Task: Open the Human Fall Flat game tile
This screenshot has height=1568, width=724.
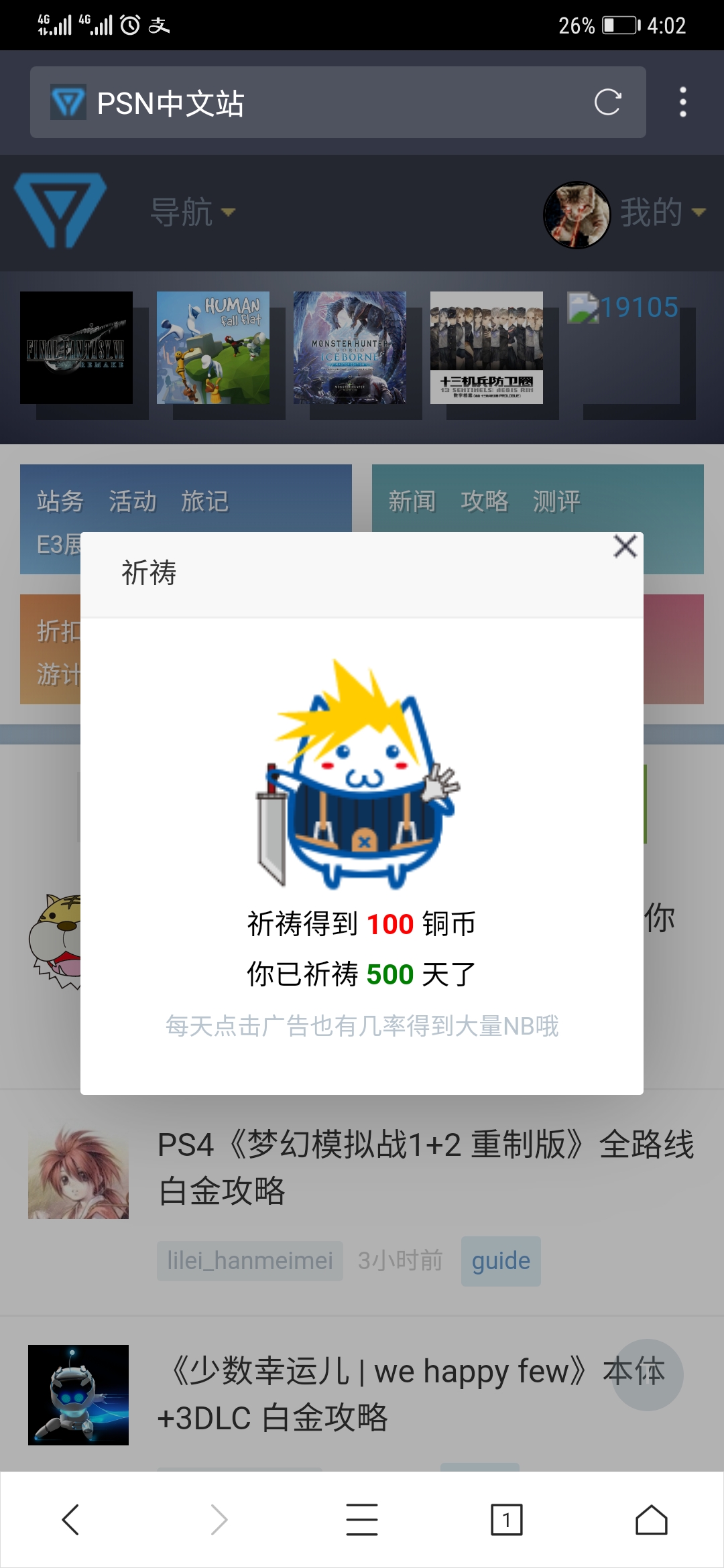Action: pos(213,348)
